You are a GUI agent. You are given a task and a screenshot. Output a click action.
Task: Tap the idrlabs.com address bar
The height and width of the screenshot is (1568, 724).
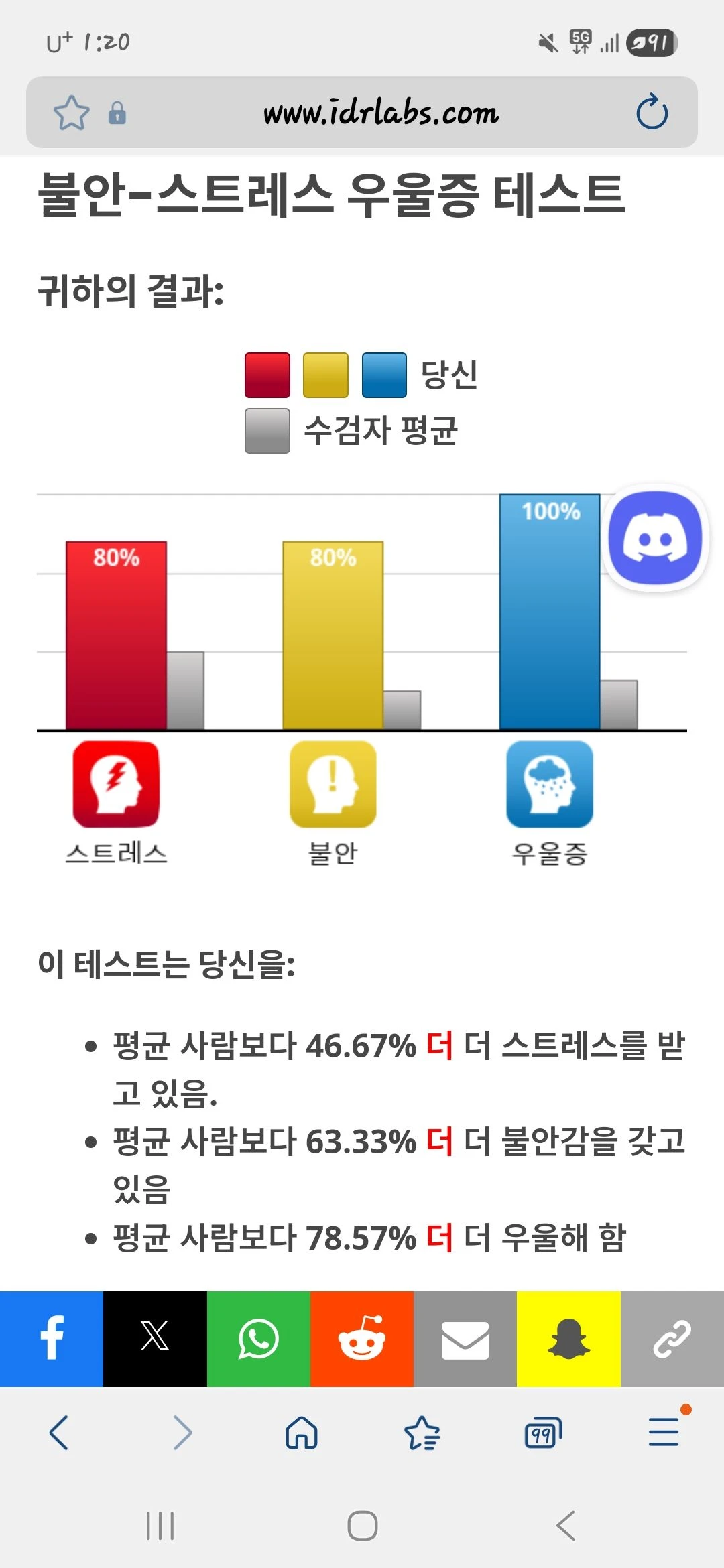pos(381,113)
